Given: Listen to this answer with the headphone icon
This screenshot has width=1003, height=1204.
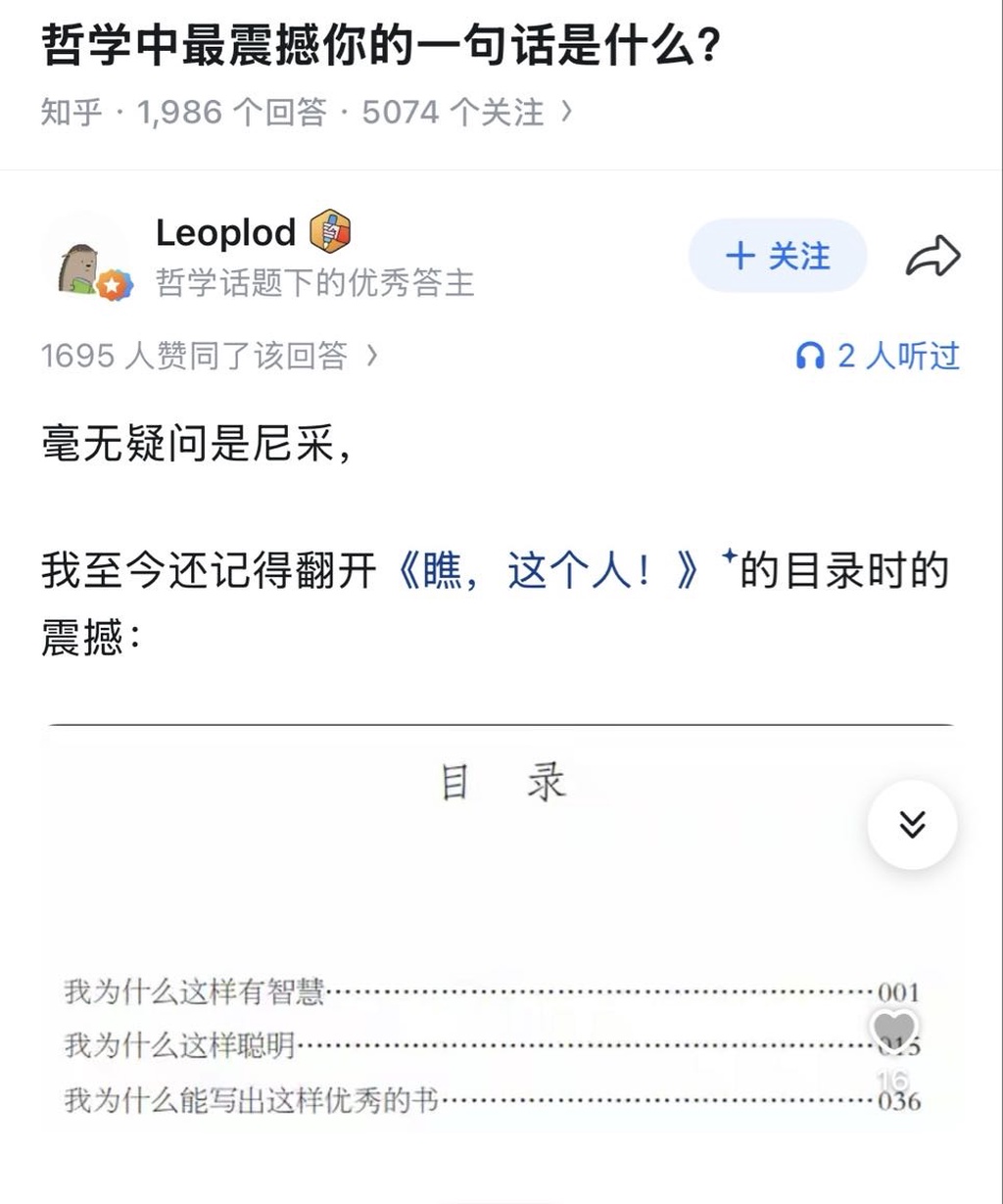Looking at the screenshot, I should (877, 356).
